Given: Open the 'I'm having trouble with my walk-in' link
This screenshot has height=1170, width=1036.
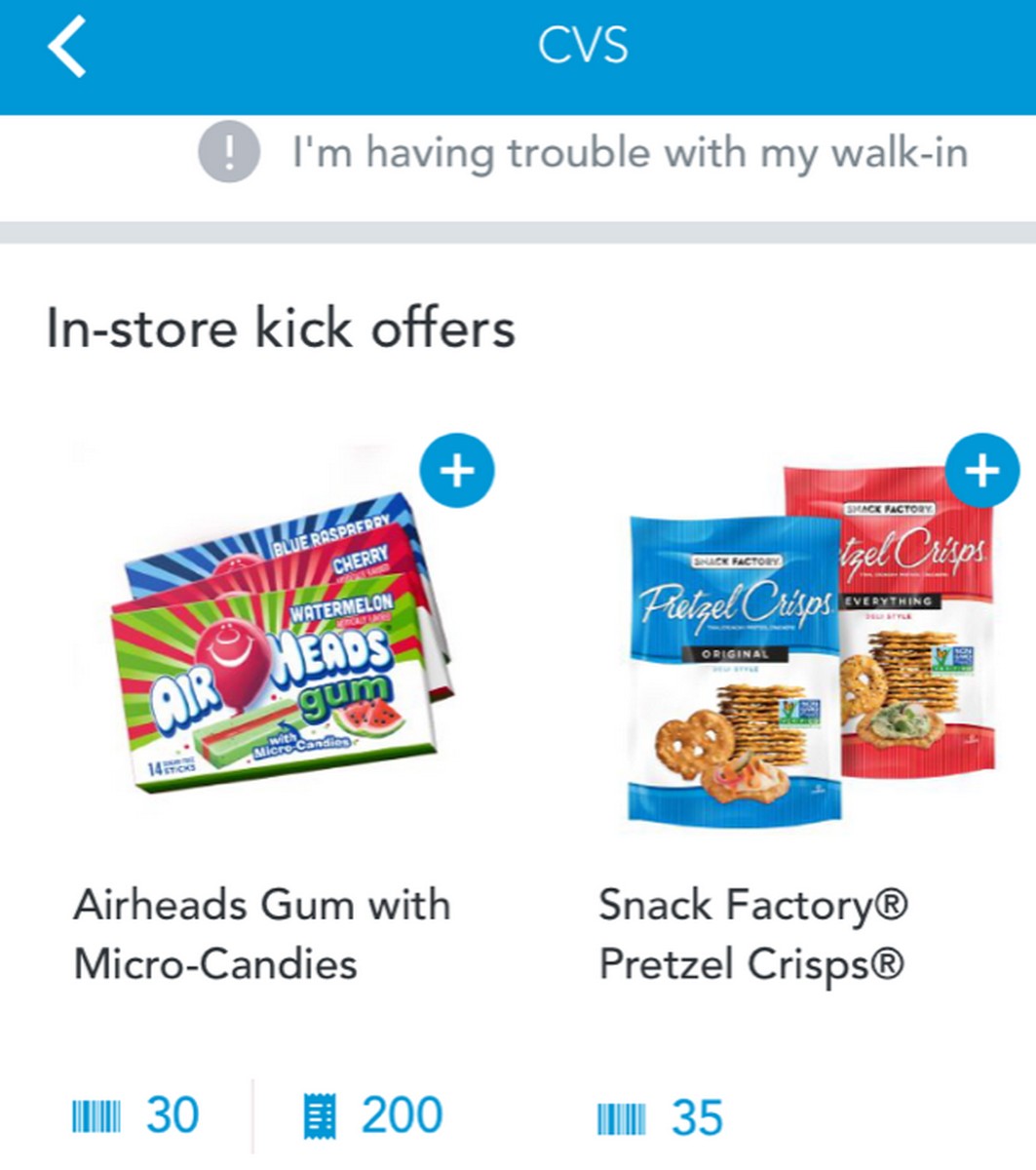Looking at the screenshot, I should pyautogui.click(x=630, y=153).
